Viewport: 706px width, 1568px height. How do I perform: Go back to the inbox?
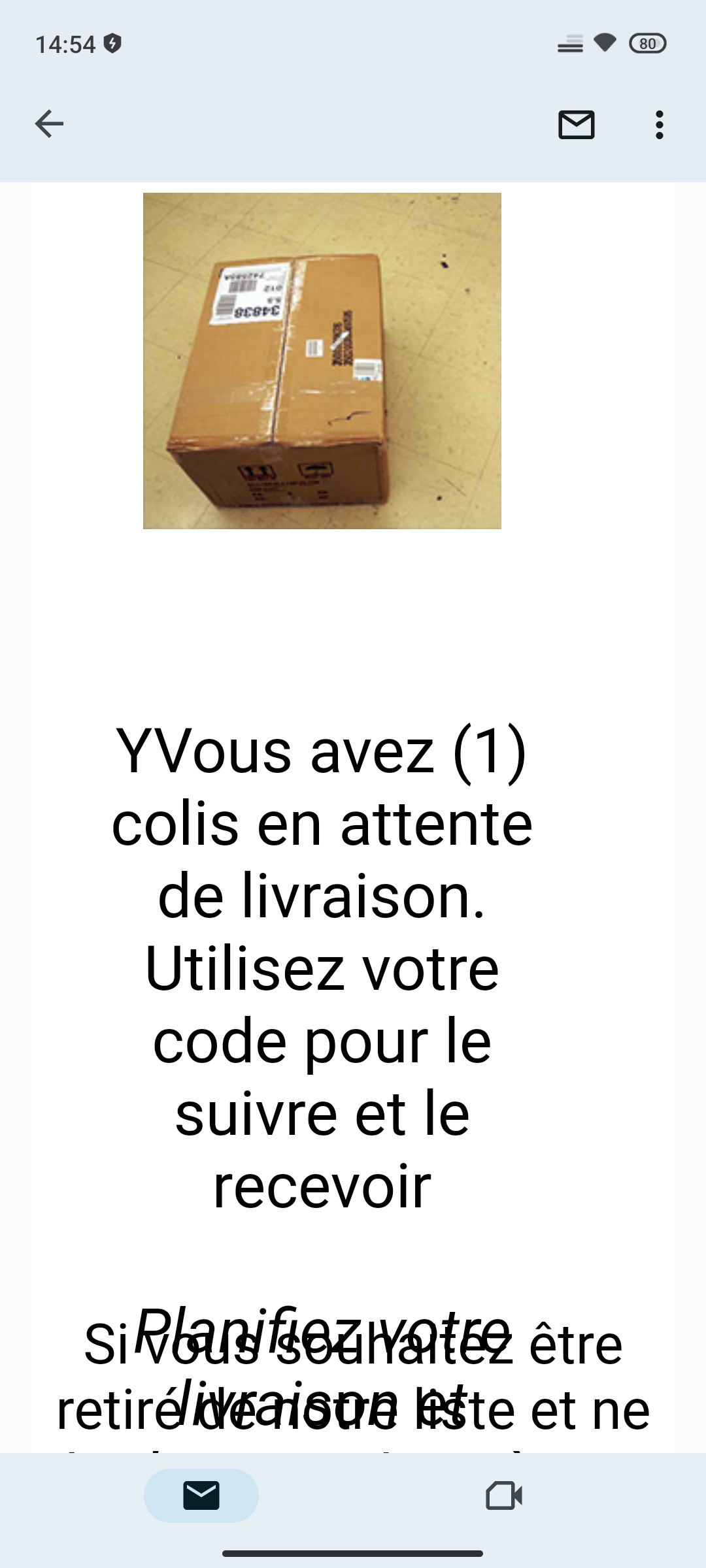(49, 124)
